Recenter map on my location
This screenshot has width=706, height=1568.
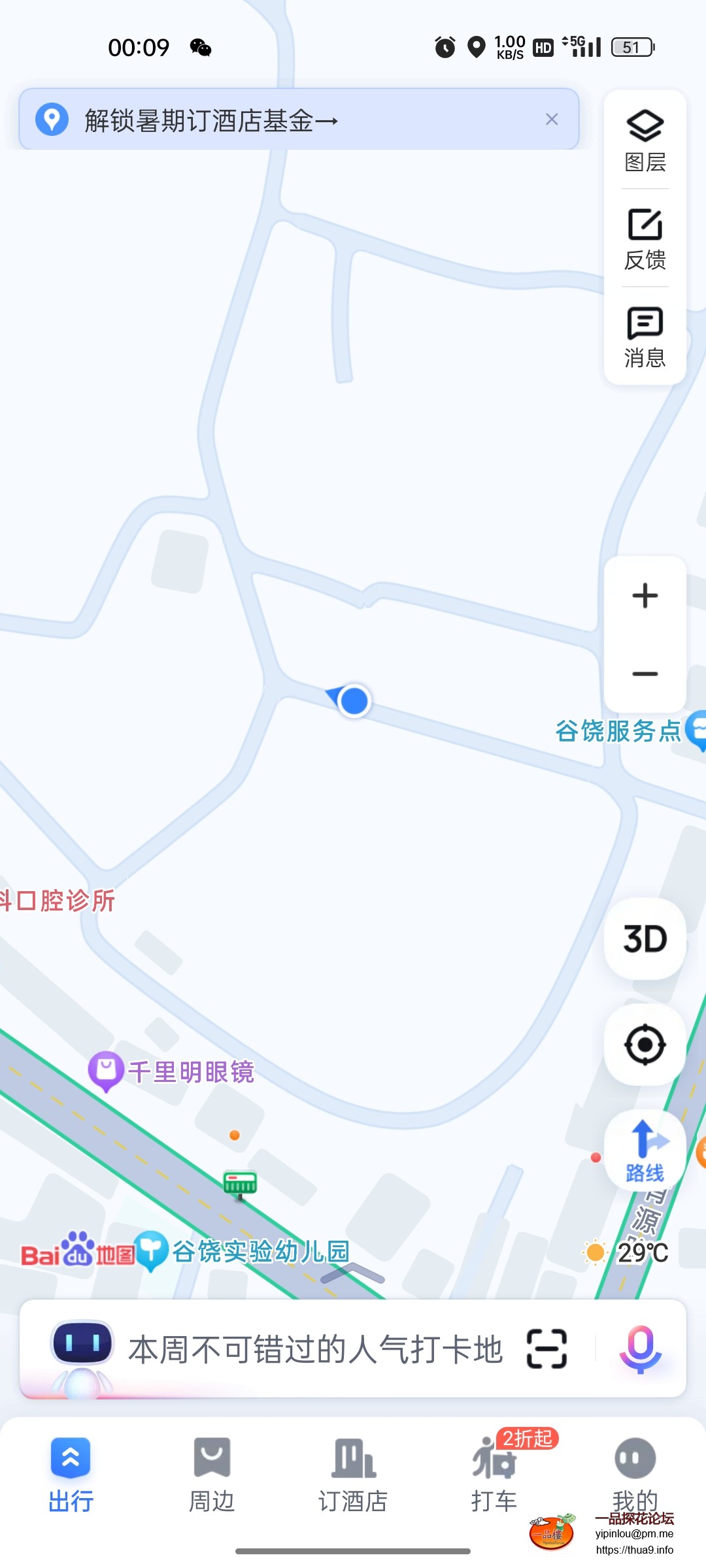[x=645, y=1045]
